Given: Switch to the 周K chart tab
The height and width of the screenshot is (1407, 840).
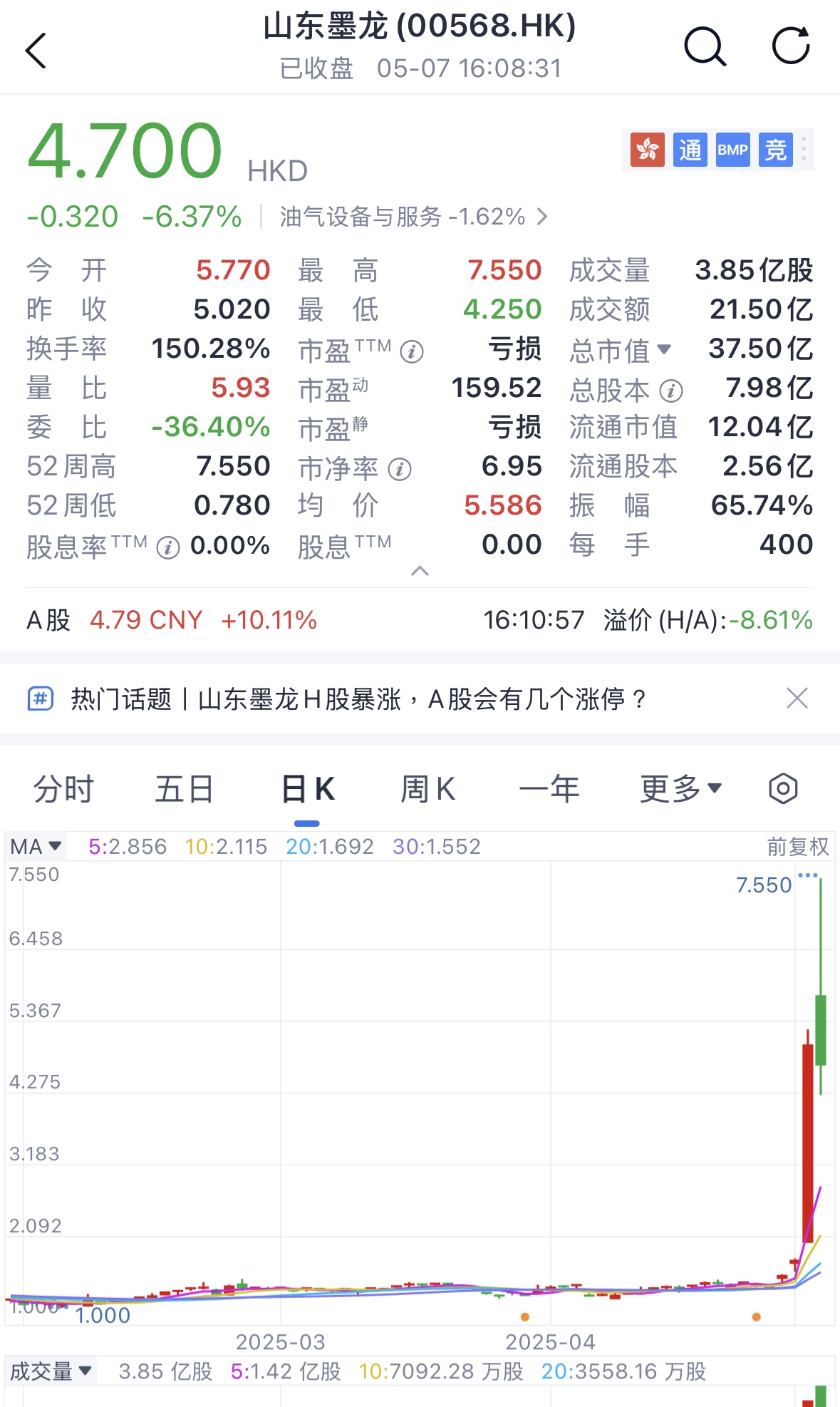Looking at the screenshot, I should pos(427,790).
